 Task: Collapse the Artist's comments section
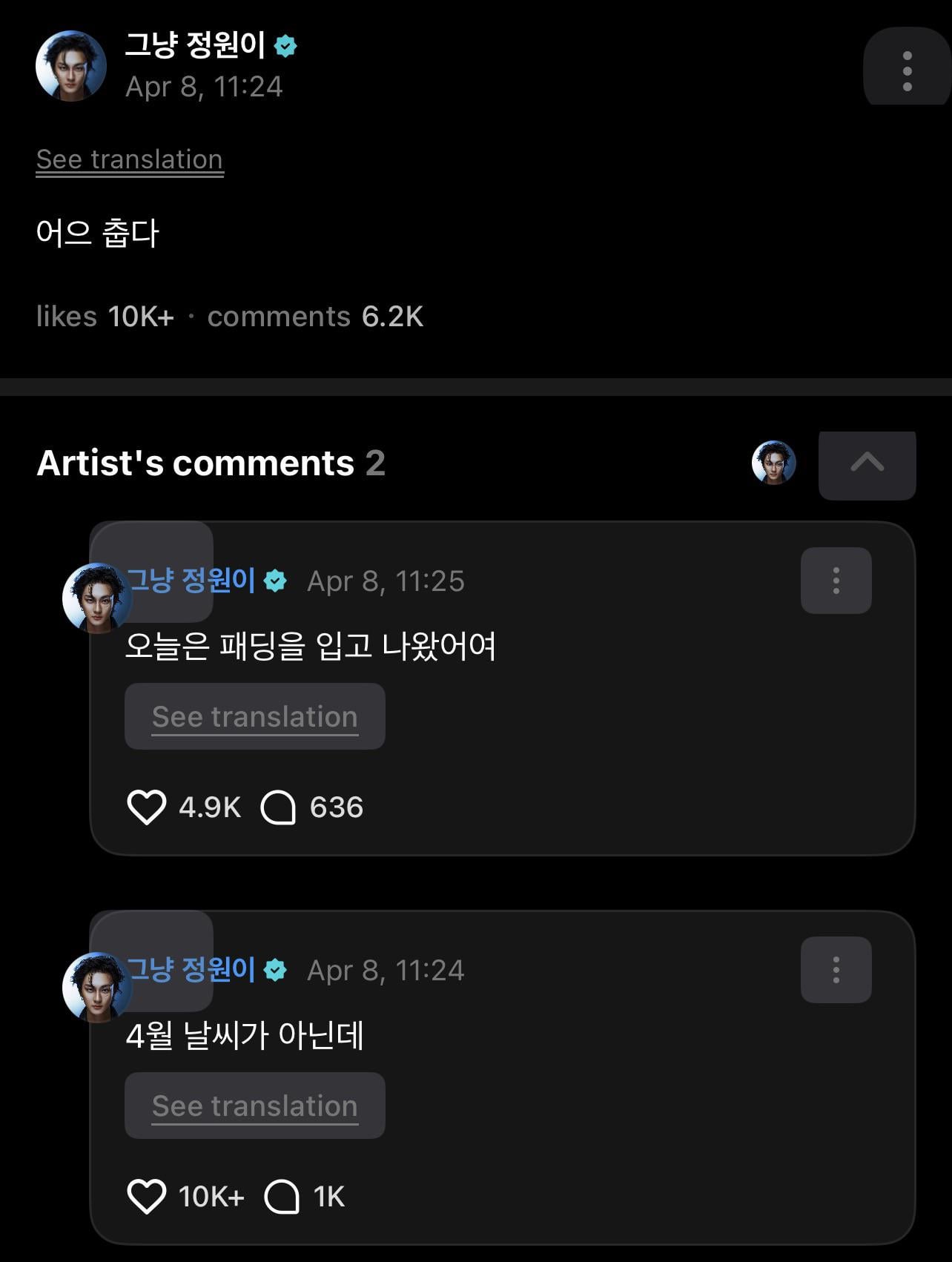(x=867, y=463)
